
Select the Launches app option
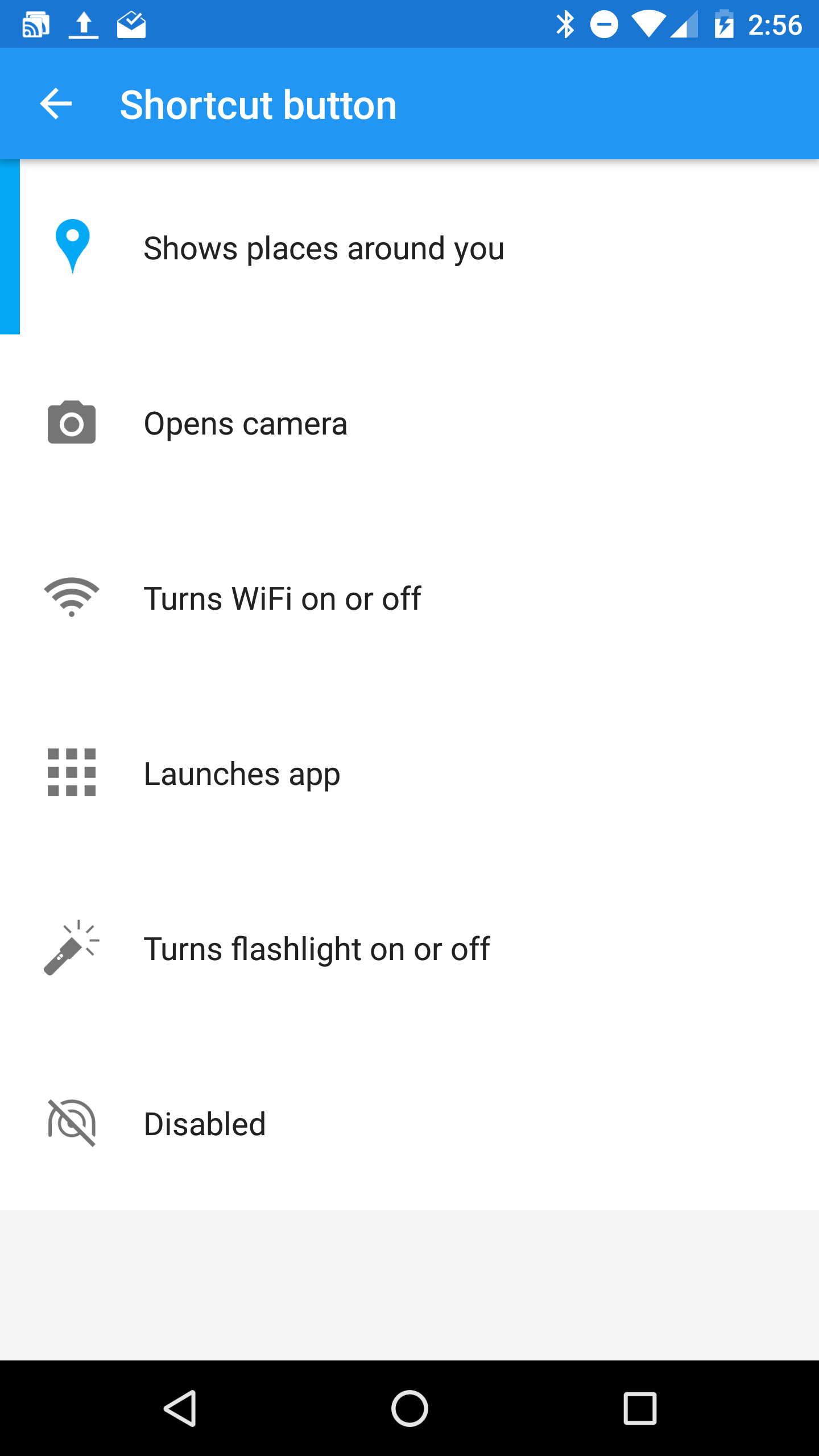pyautogui.click(x=409, y=773)
